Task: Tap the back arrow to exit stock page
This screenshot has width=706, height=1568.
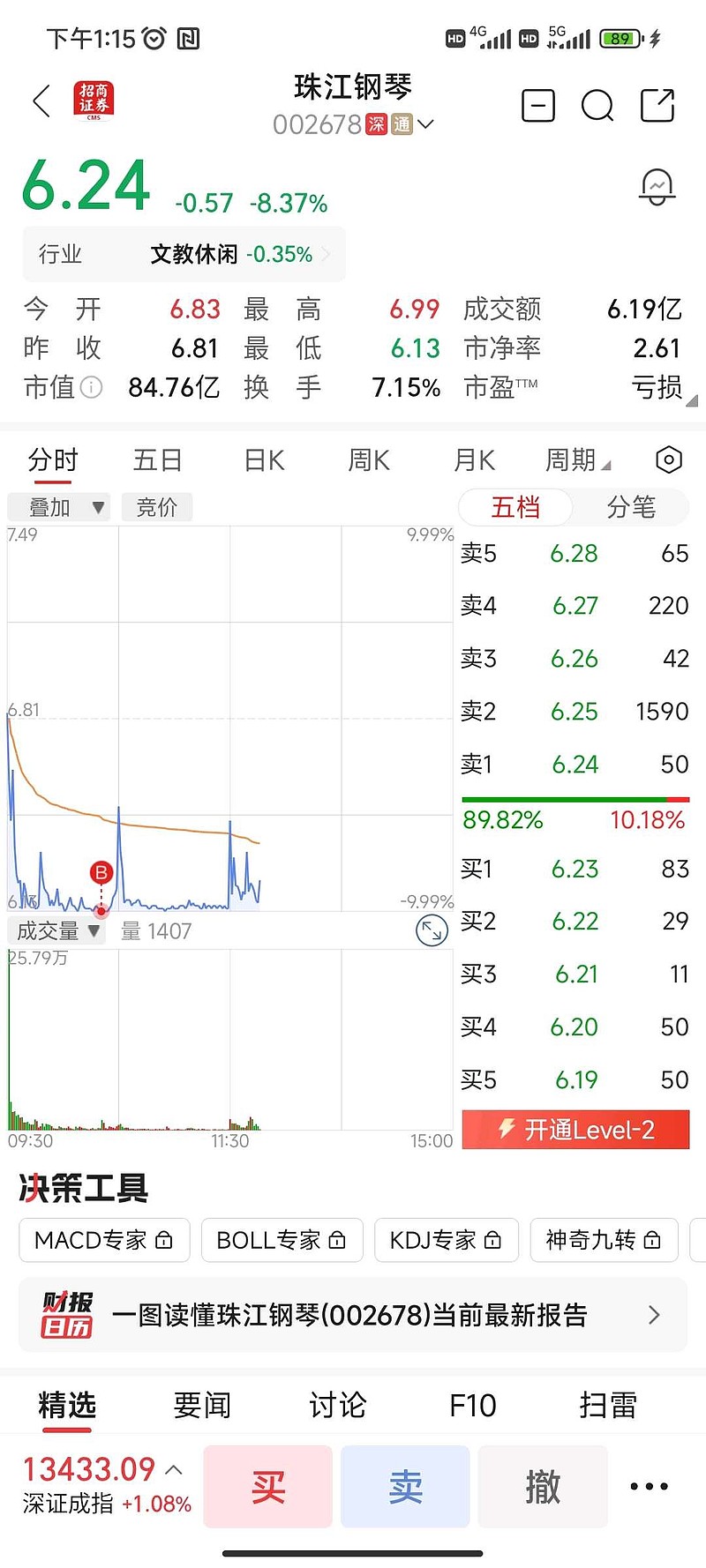Action: point(40,101)
